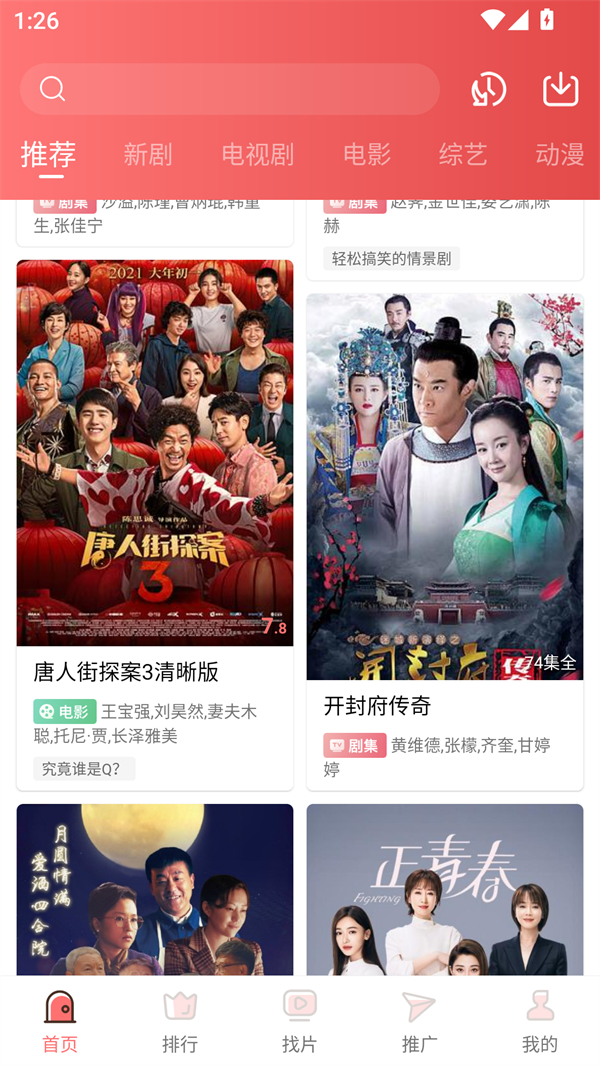Select the 推荐 tab
600x1066 pixels.
click(48, 154)
